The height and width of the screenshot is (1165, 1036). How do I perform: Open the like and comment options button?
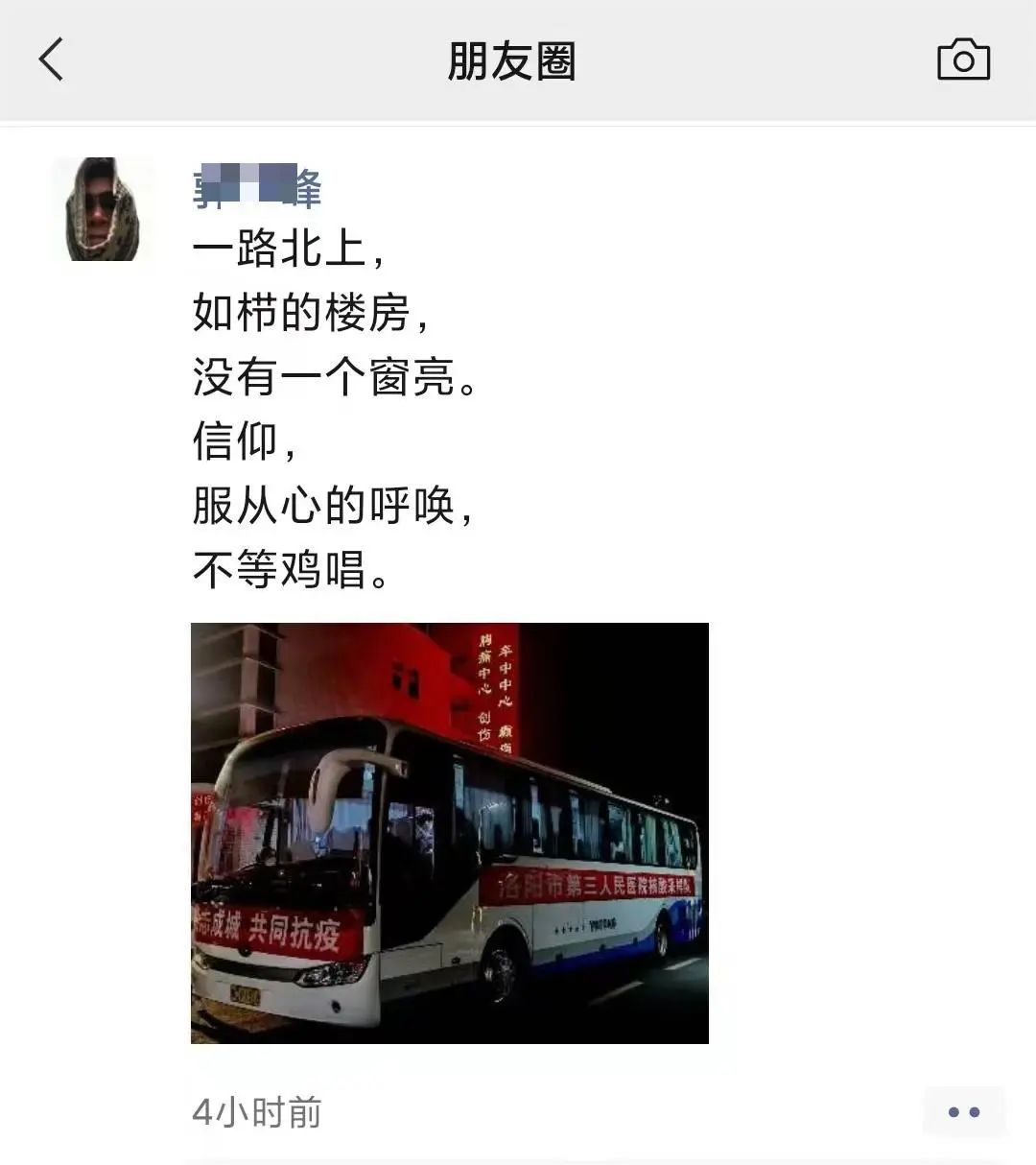(963, 1111)
